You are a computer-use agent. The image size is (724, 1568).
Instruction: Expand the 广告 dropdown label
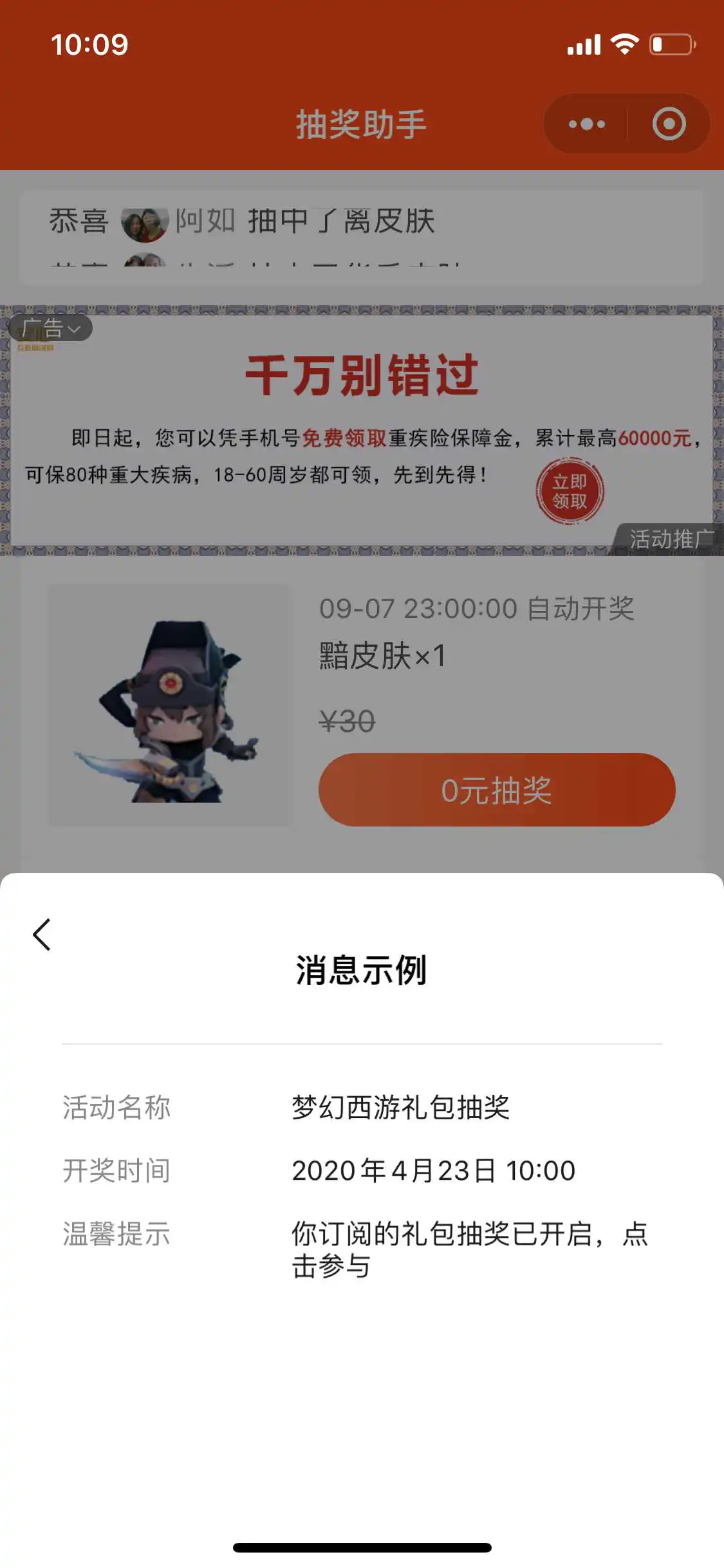51,328
